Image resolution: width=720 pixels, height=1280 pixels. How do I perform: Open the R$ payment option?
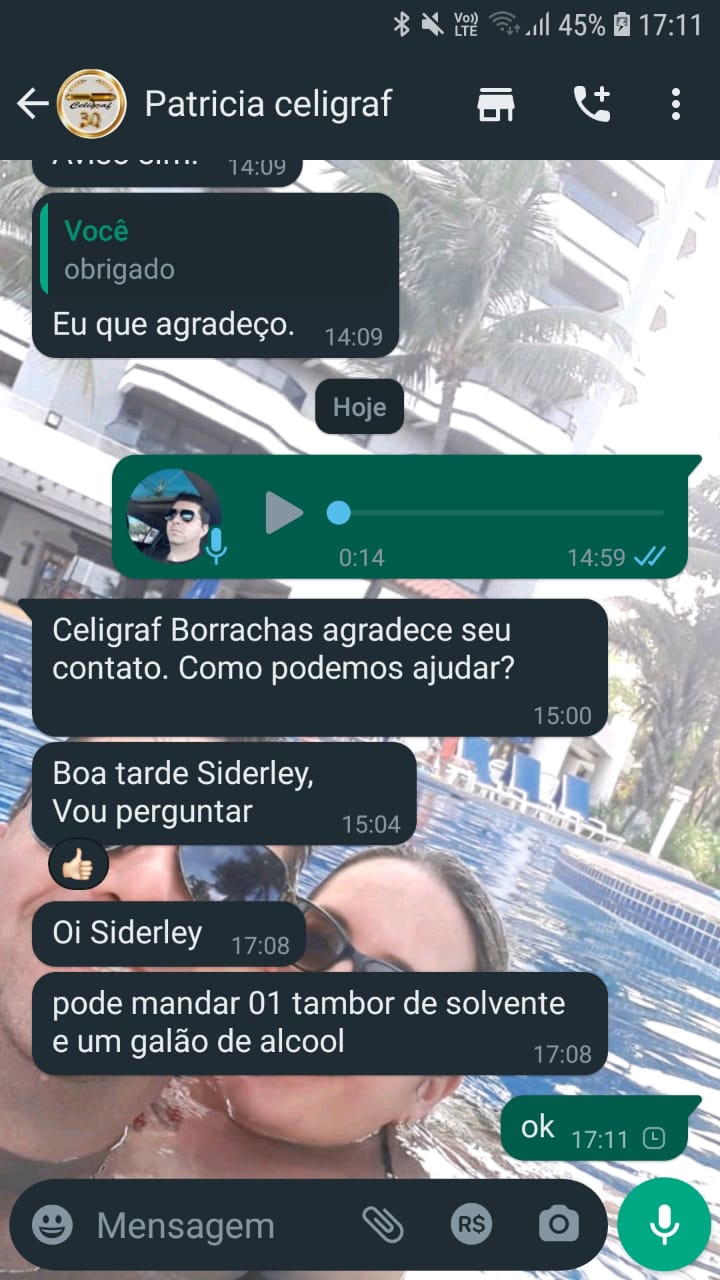471,1225
